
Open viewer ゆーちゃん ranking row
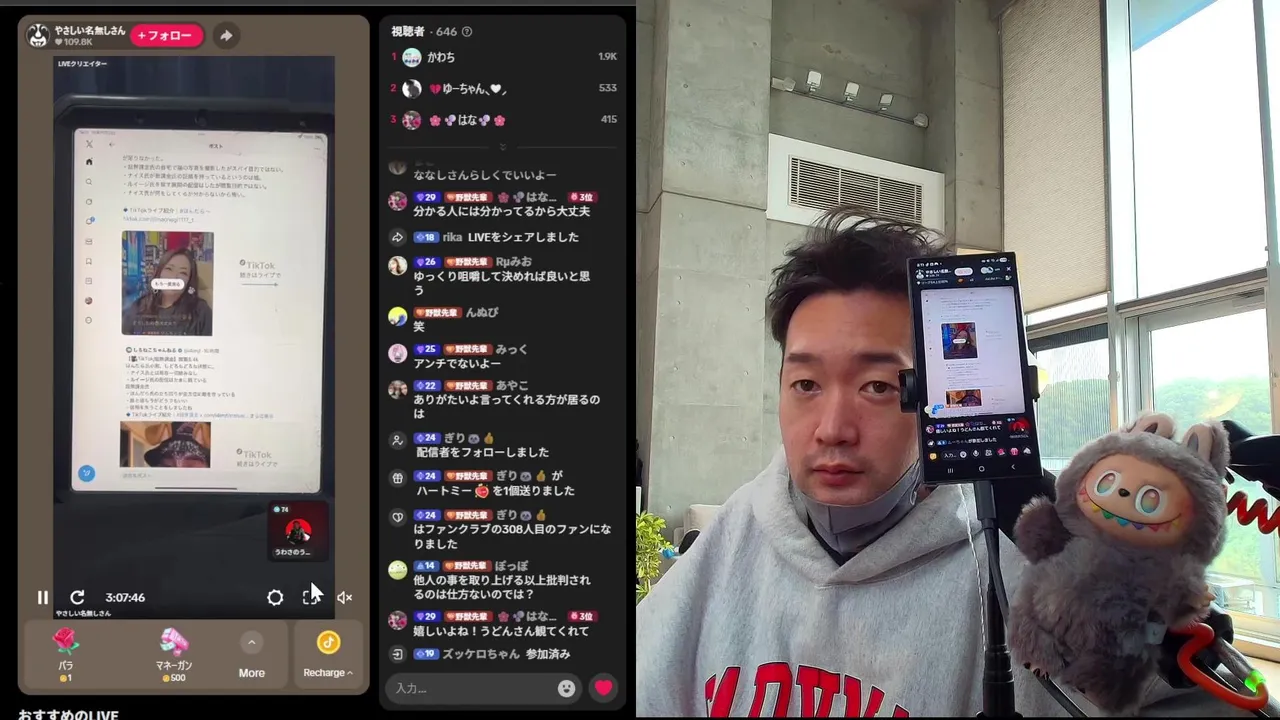coord(500,89)
